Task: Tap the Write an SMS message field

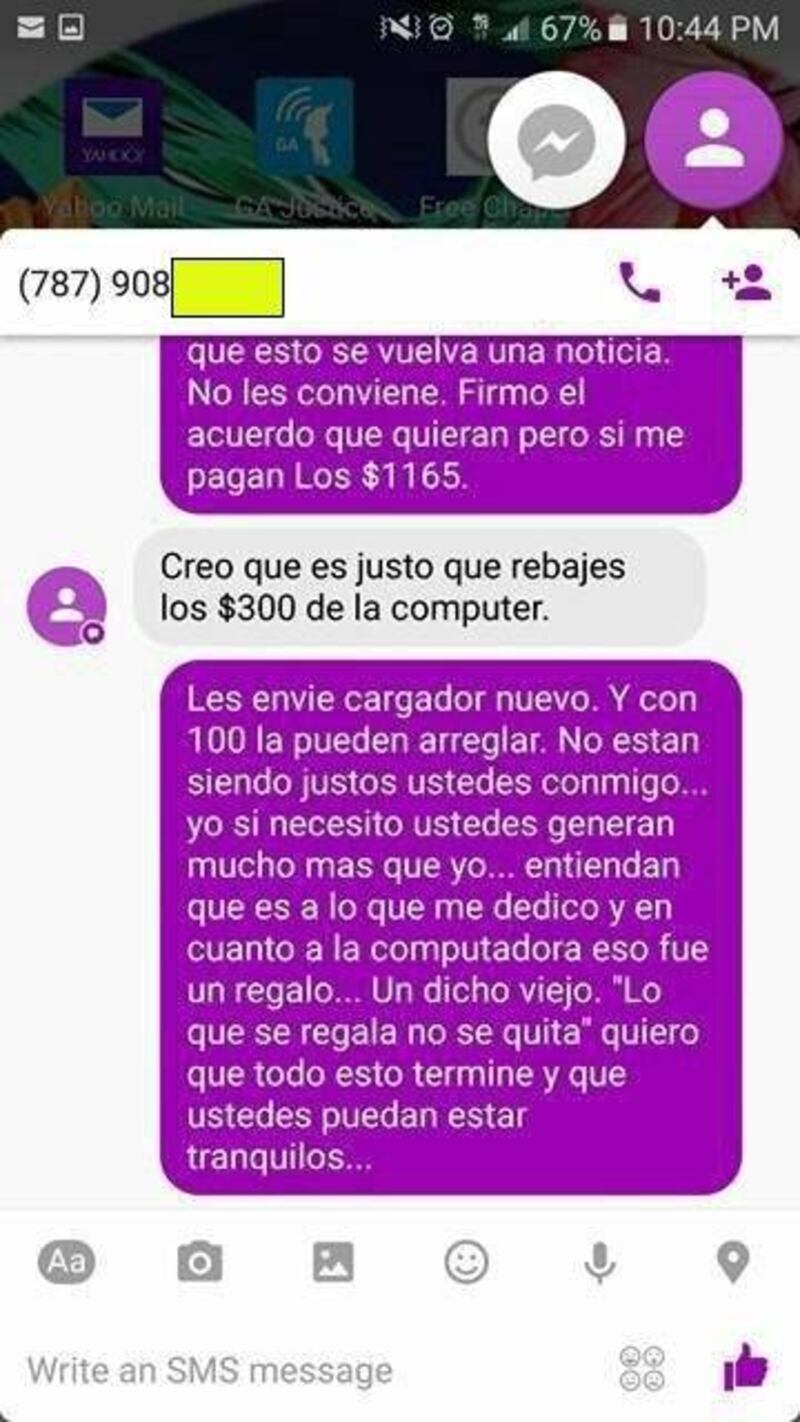Action: click(x=300, y=1369)
